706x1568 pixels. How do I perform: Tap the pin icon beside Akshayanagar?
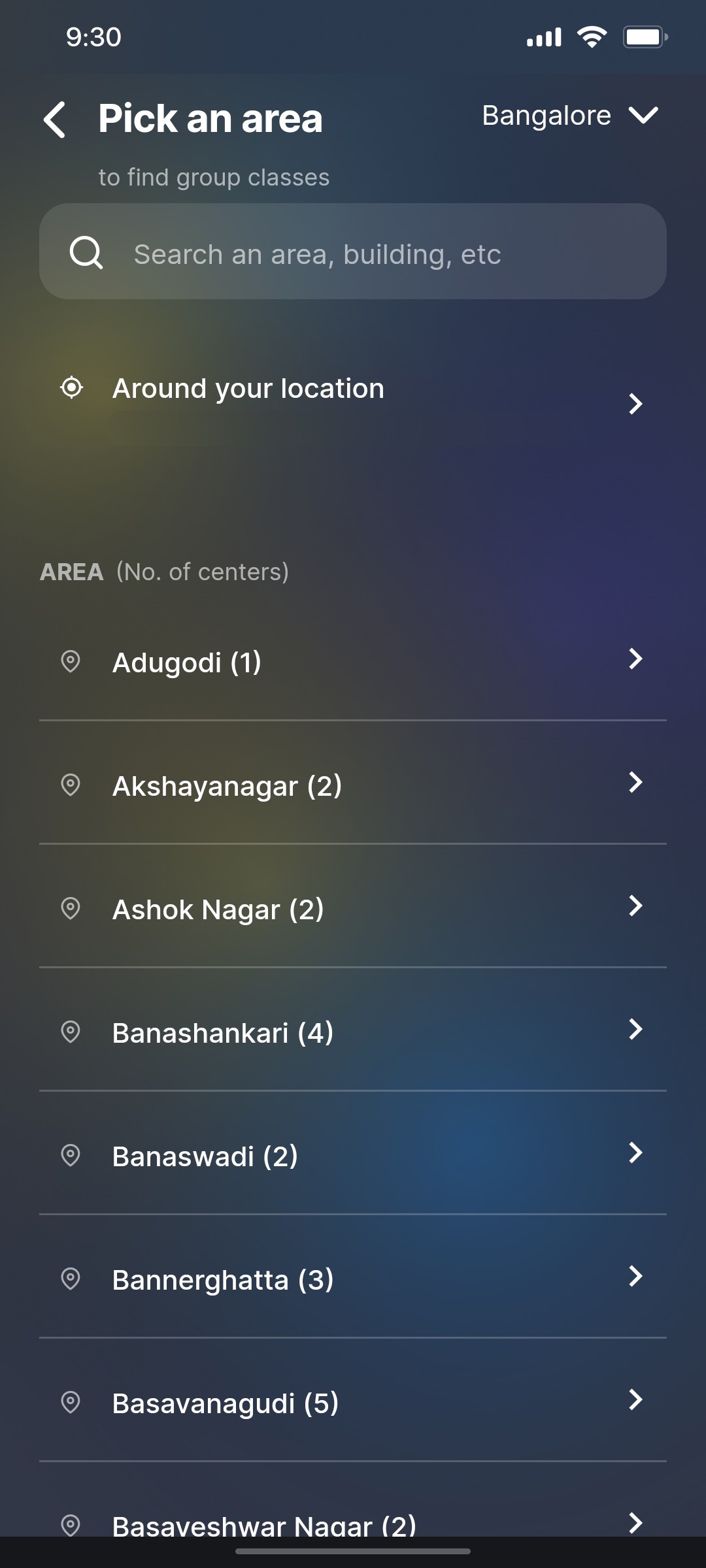[x=70, y=785]
